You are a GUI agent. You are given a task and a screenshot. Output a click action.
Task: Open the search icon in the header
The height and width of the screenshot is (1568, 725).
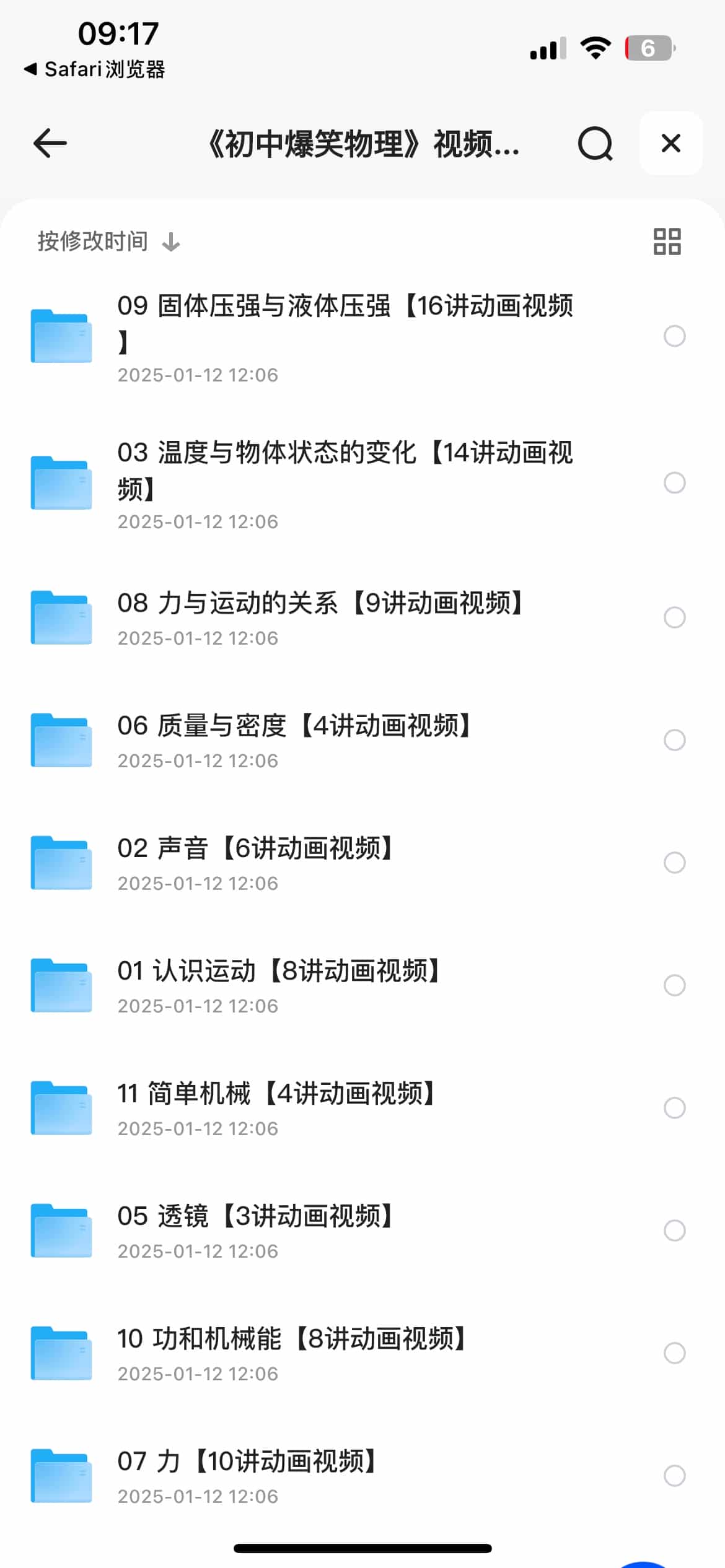594,144
